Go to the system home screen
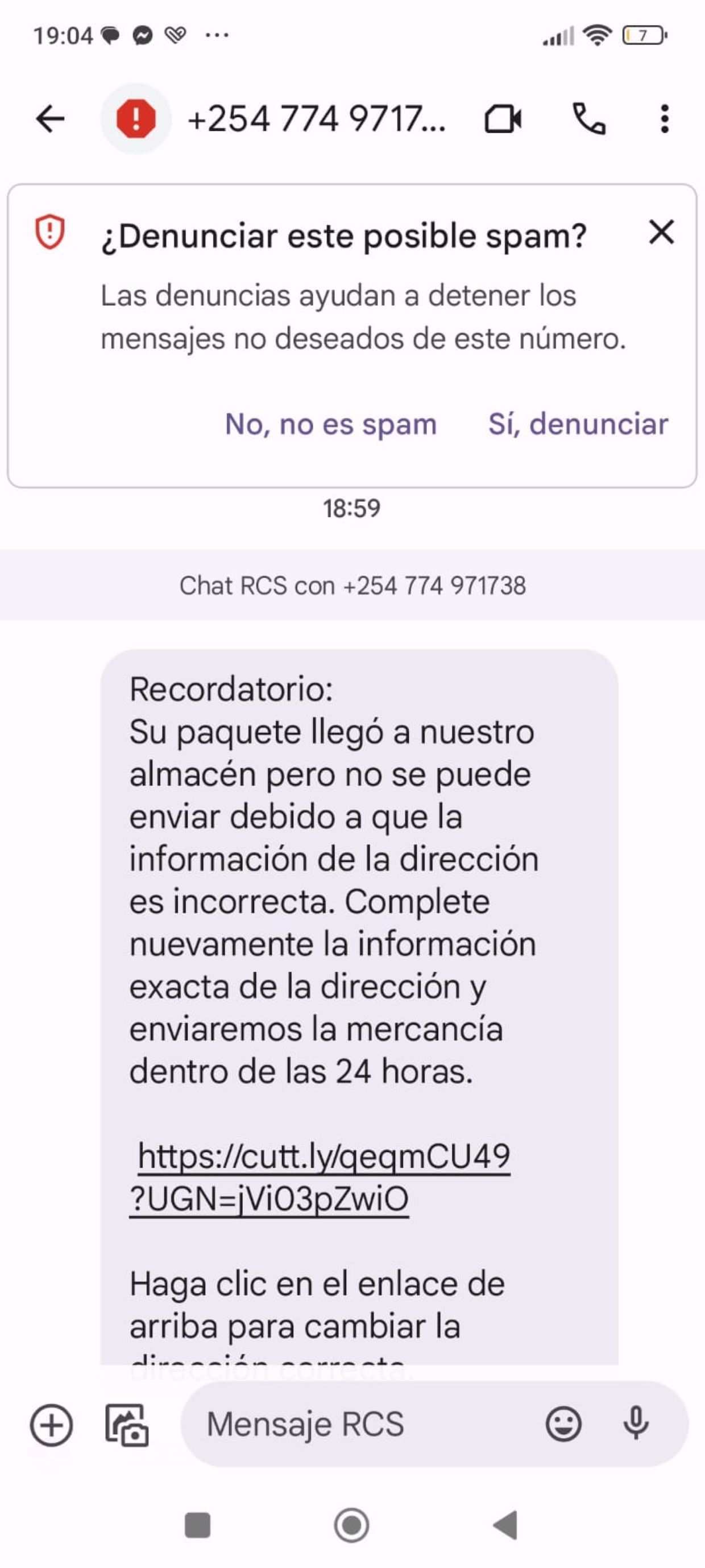705x1568 pixels. click(x=351, y=1525)
